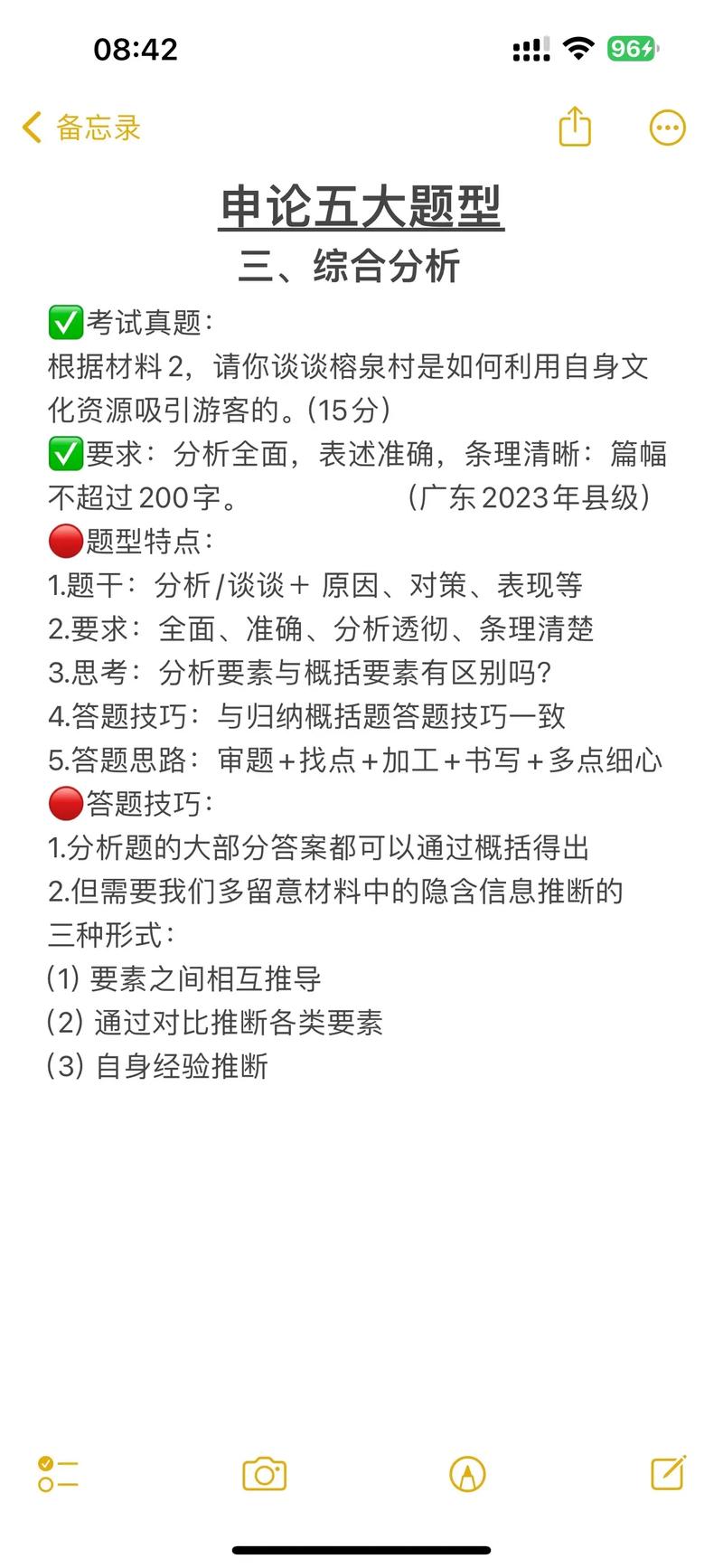Tap the cellular signal bars icon

click(529, 49)
